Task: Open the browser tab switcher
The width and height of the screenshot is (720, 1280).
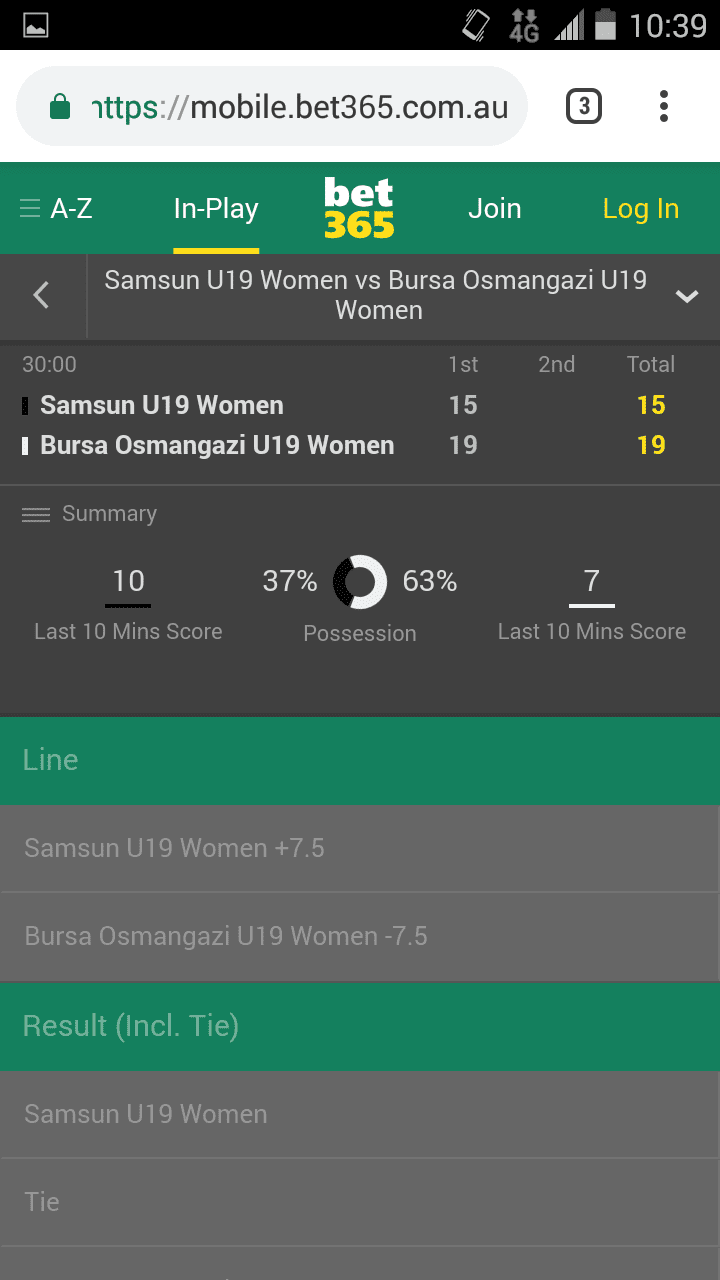Action: point(584,106)
